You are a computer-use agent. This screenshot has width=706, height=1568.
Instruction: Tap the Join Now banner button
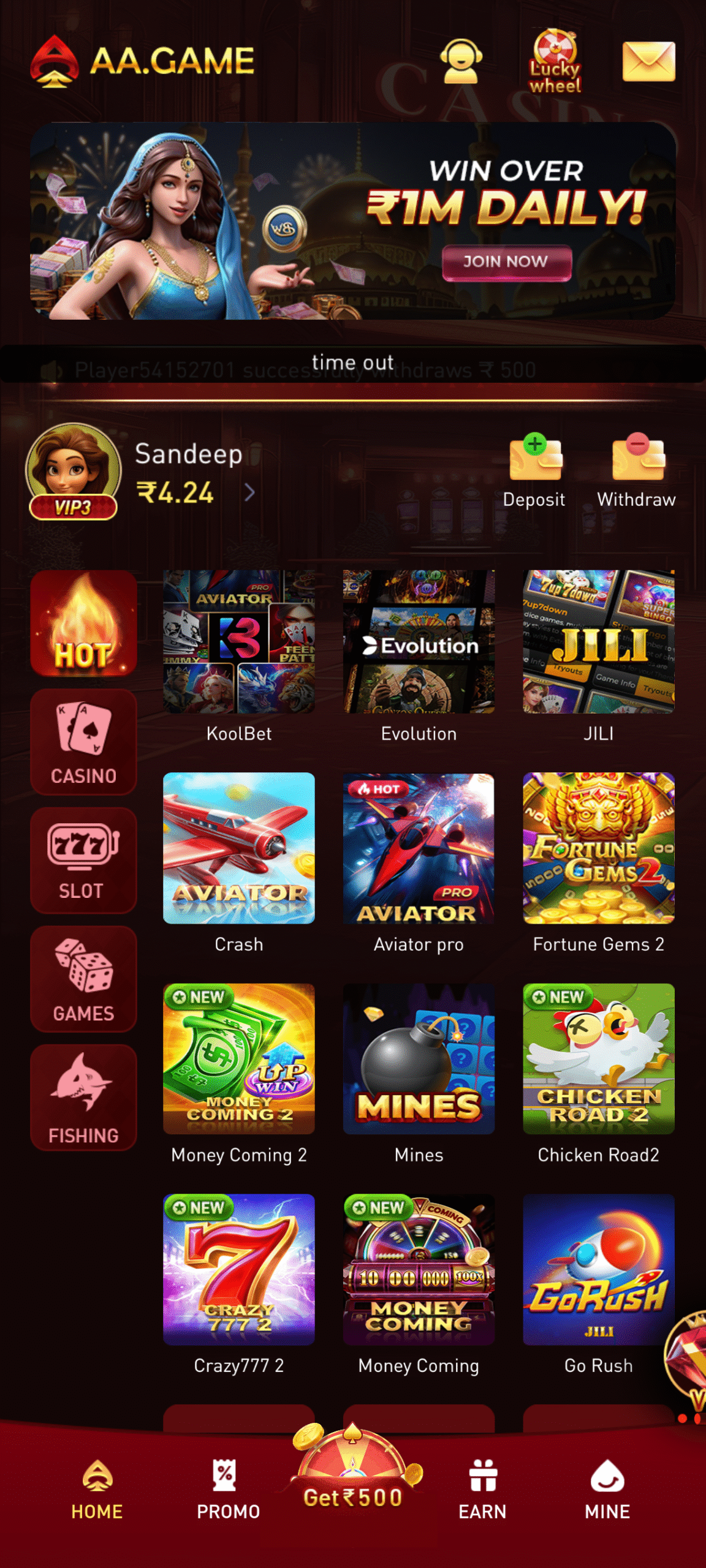coord(506,262)
